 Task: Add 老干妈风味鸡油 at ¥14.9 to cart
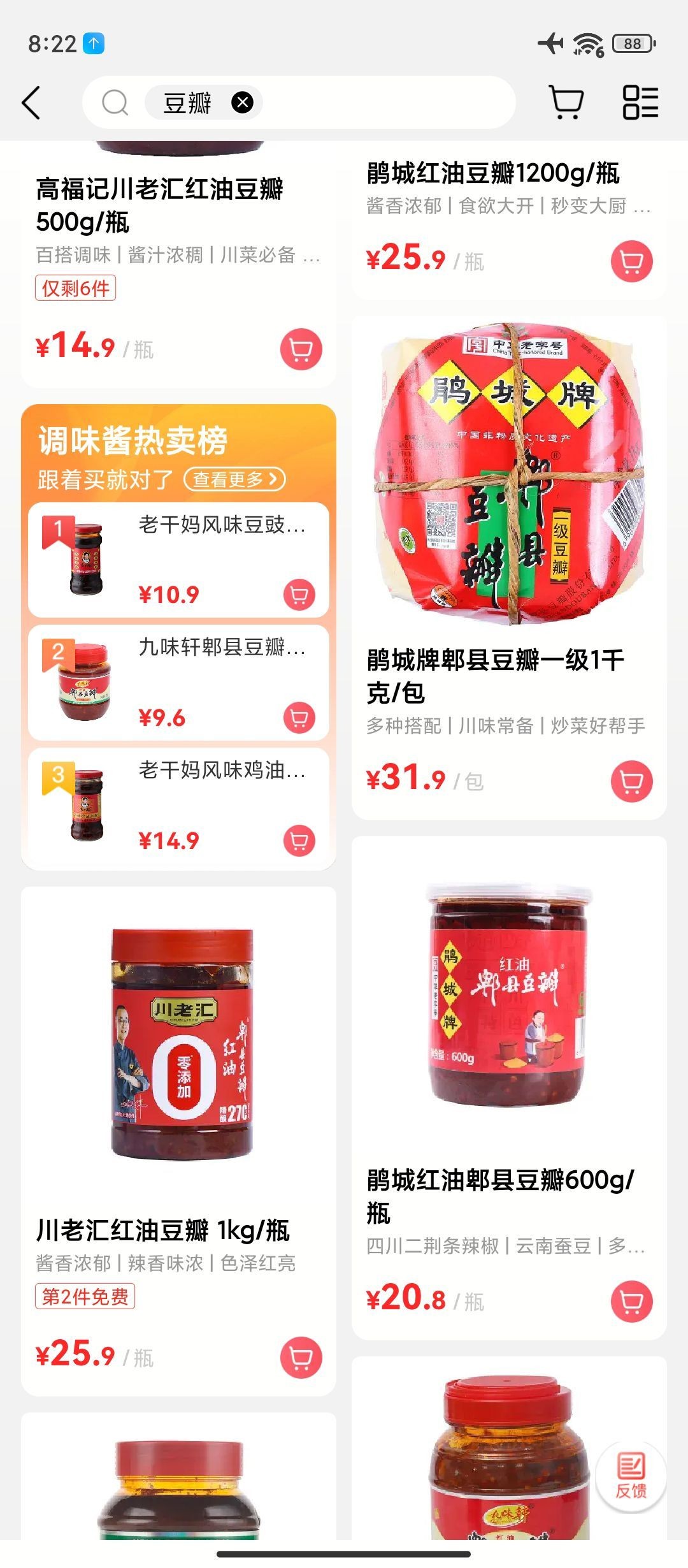(299, 841)
